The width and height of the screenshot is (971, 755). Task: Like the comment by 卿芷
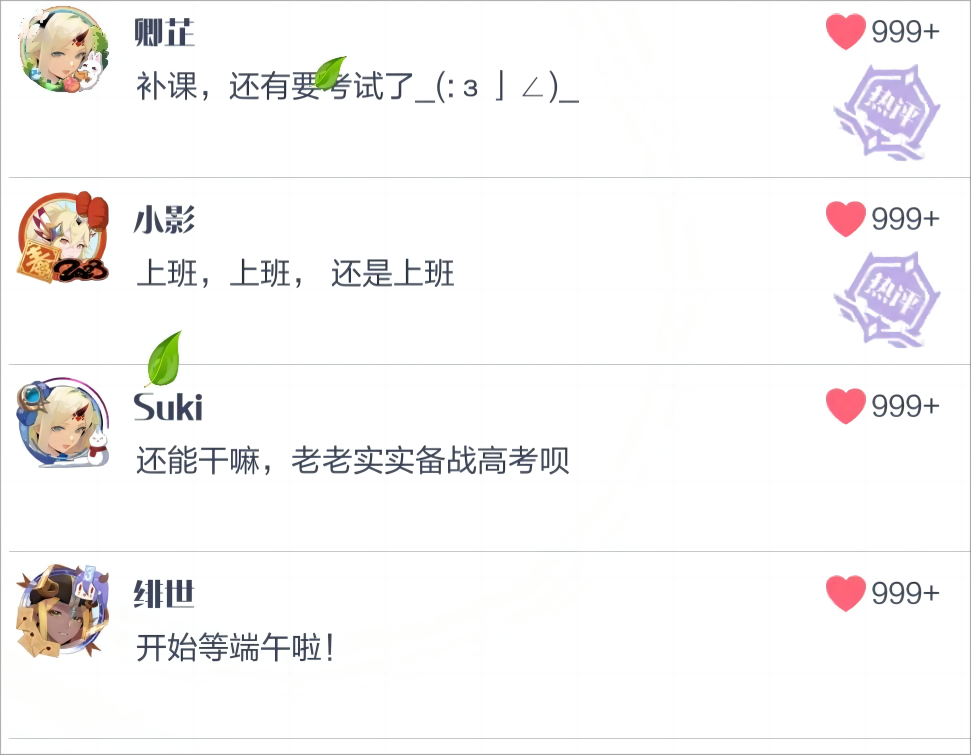pos(845,32)
